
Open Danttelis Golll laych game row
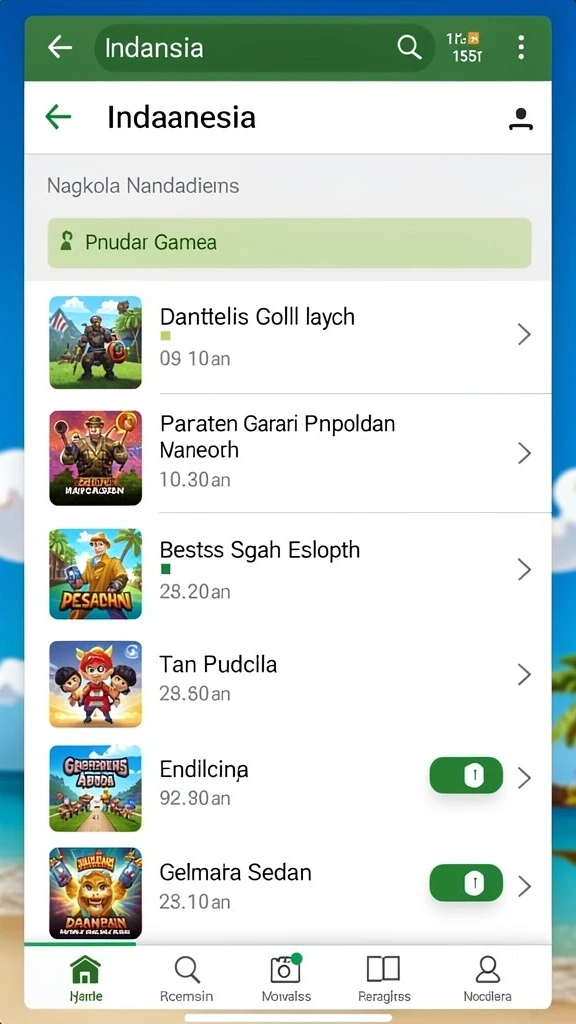(288, 338)
